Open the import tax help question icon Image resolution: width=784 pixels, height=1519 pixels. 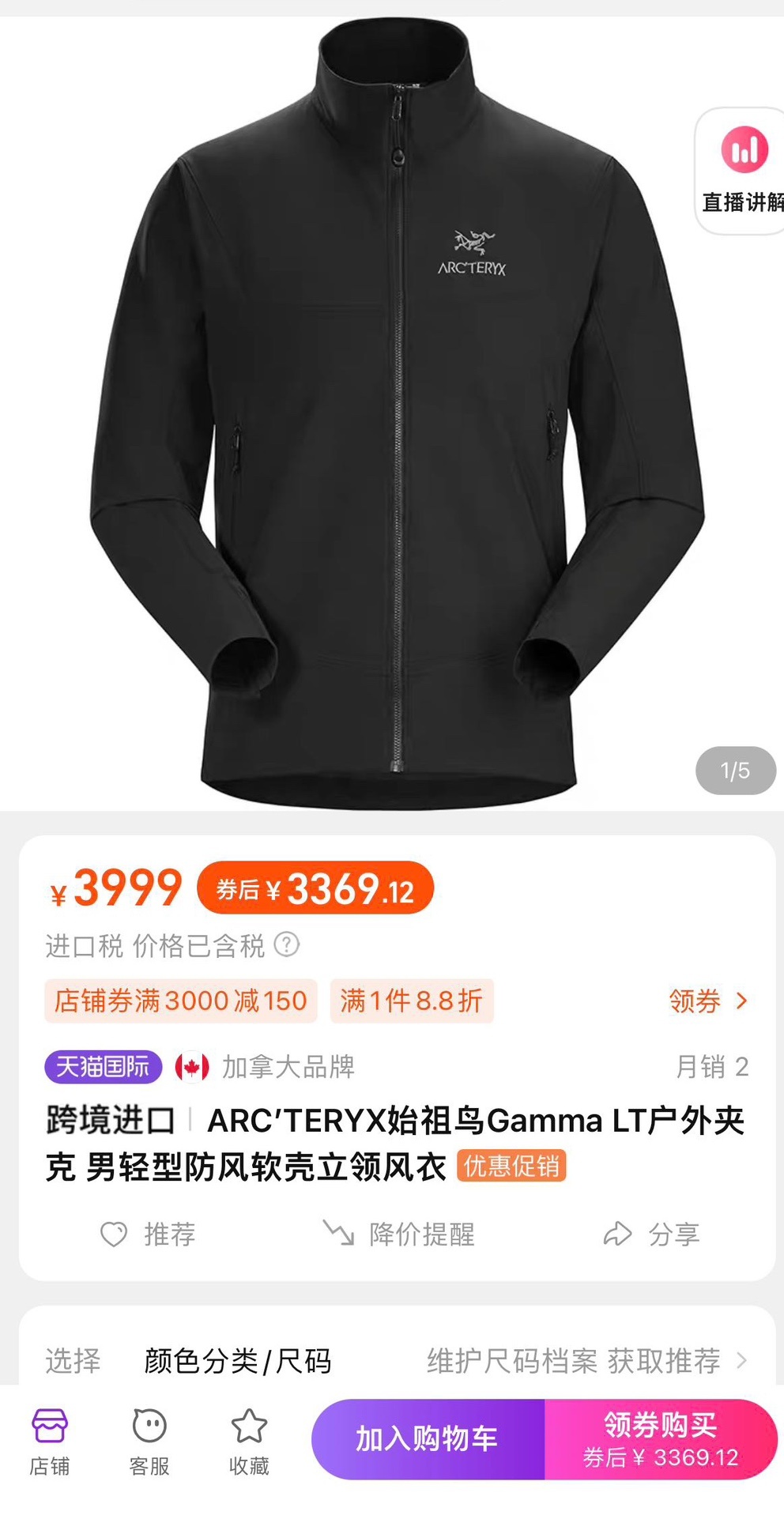pyautogui.click(x=286, y=944)
